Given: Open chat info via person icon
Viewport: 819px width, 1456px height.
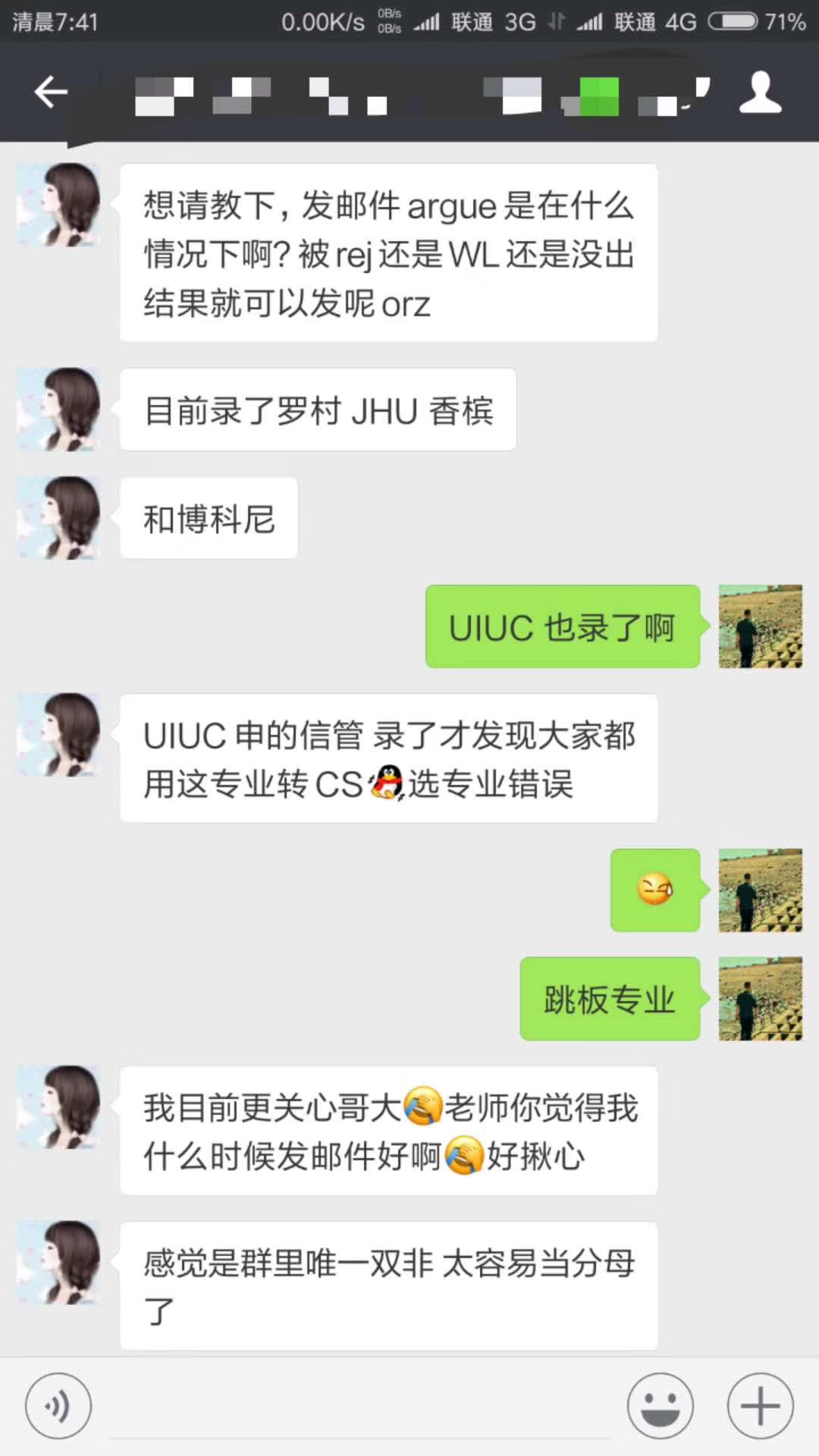Looking at the screenshot, I should (x=760, y=93).
